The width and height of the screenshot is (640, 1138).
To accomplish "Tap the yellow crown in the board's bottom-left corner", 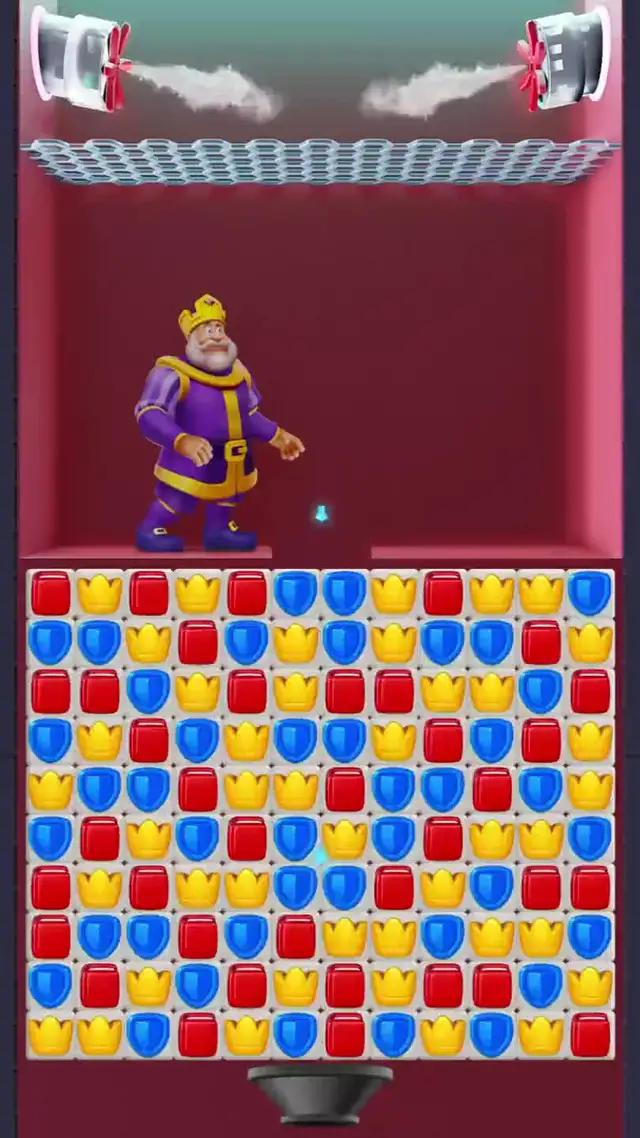I will click(x=50, y=1034).
